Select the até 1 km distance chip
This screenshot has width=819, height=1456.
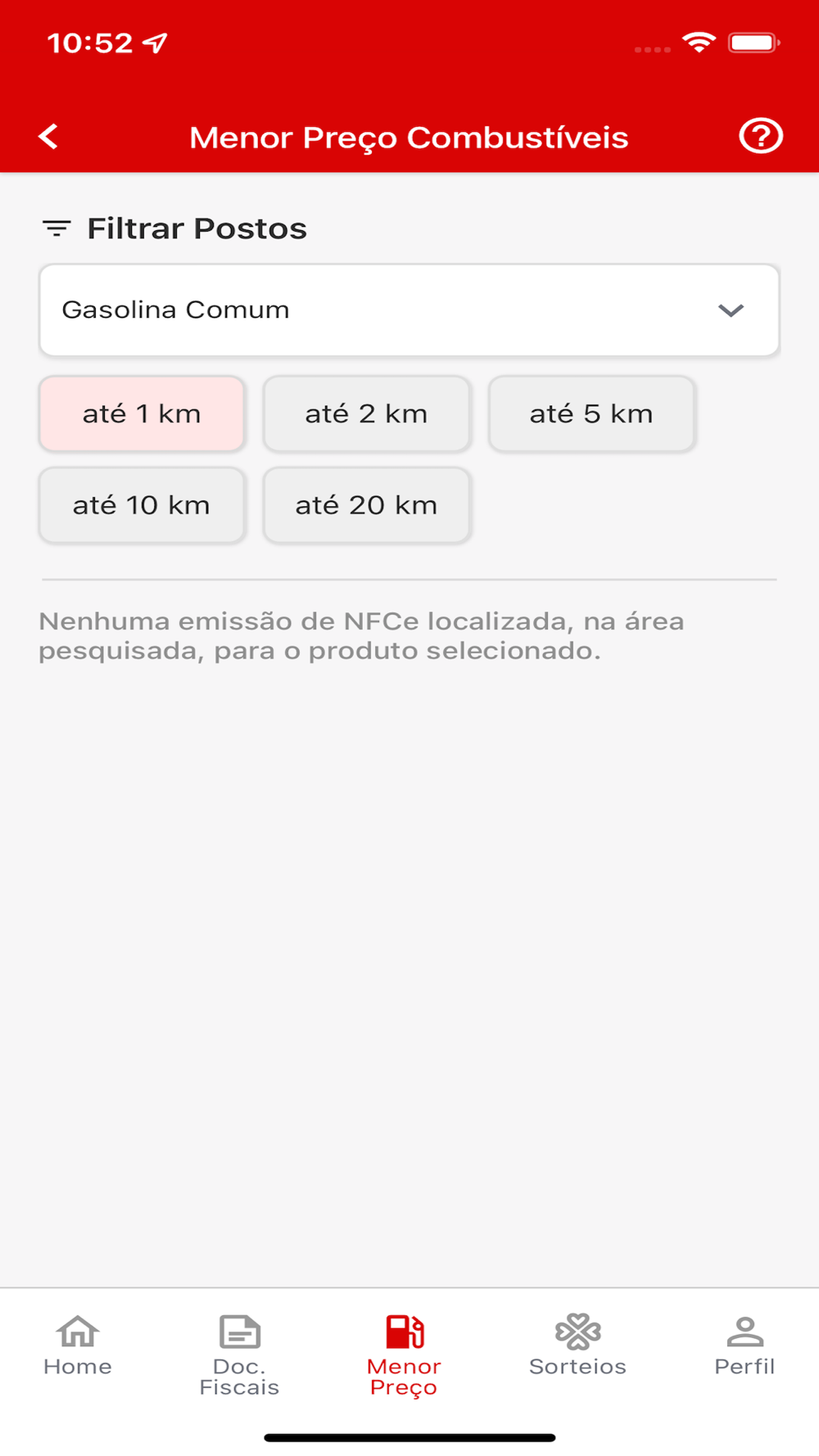pos(142,414)
